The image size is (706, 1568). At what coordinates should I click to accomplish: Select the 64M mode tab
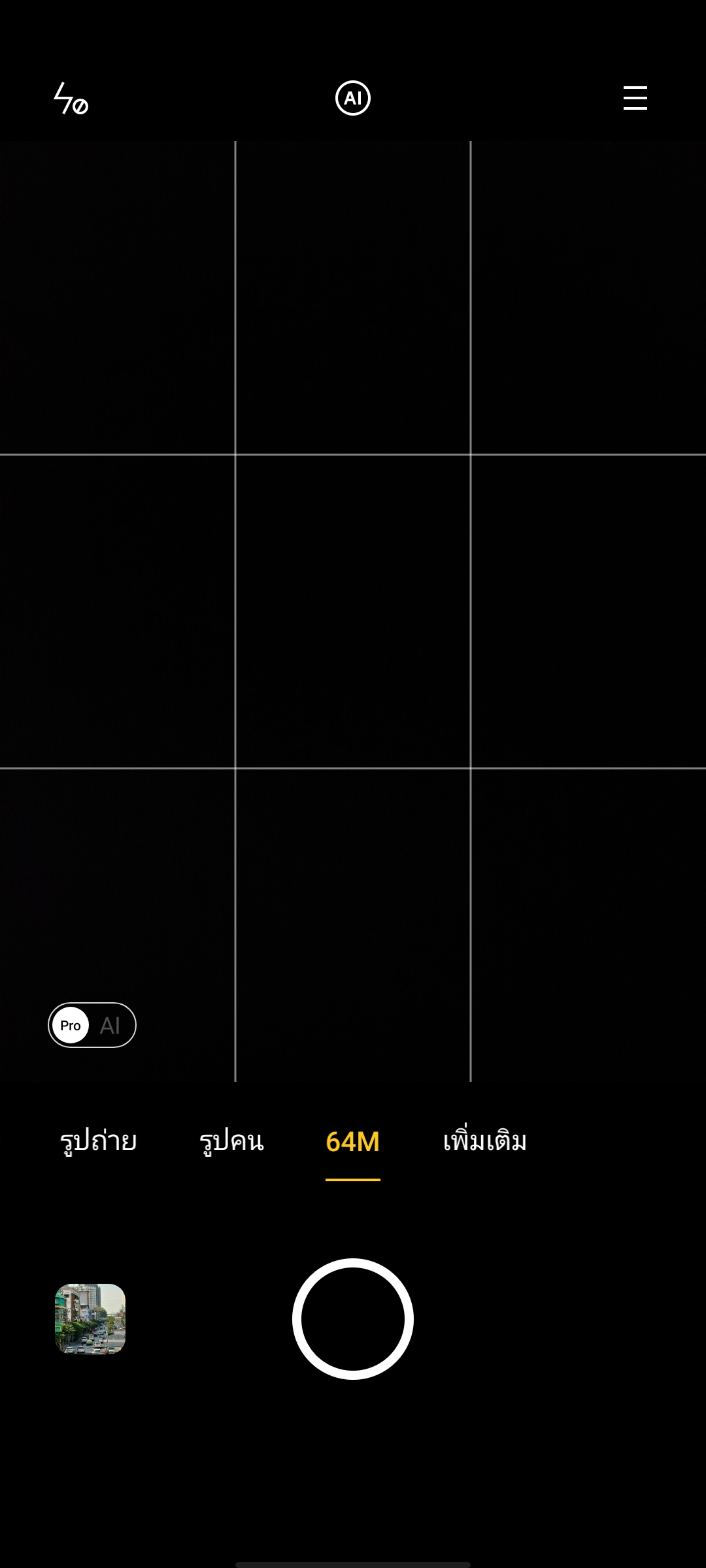coord(353,1142)
